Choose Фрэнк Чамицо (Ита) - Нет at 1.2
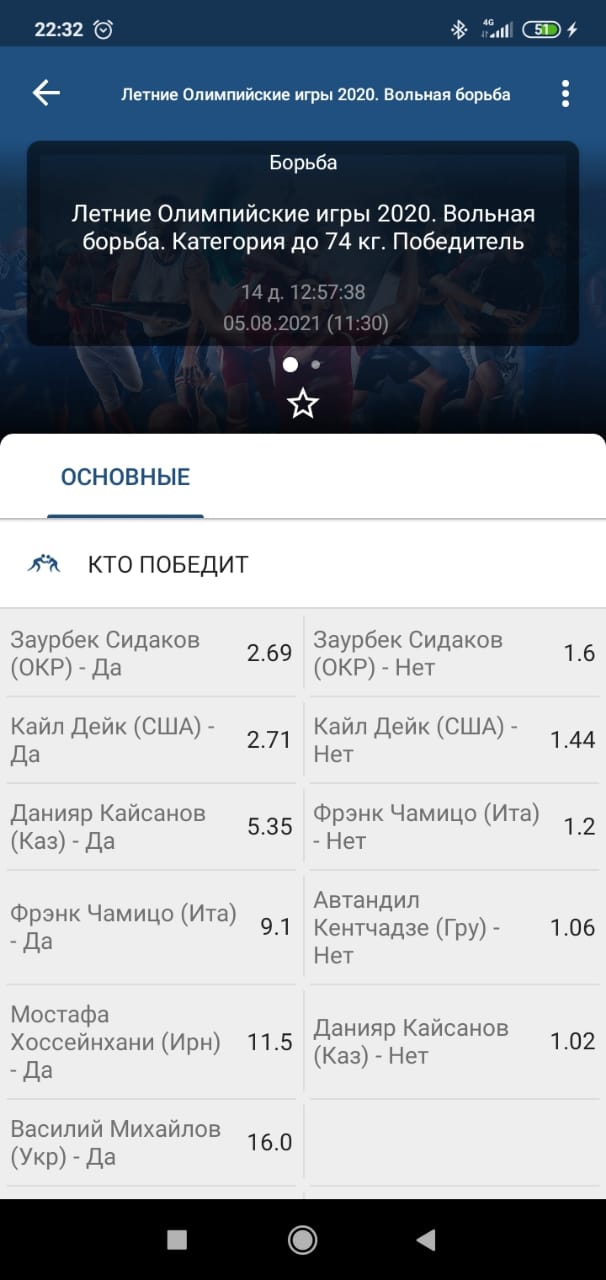Screen dimensions: 606x1280 454,827
